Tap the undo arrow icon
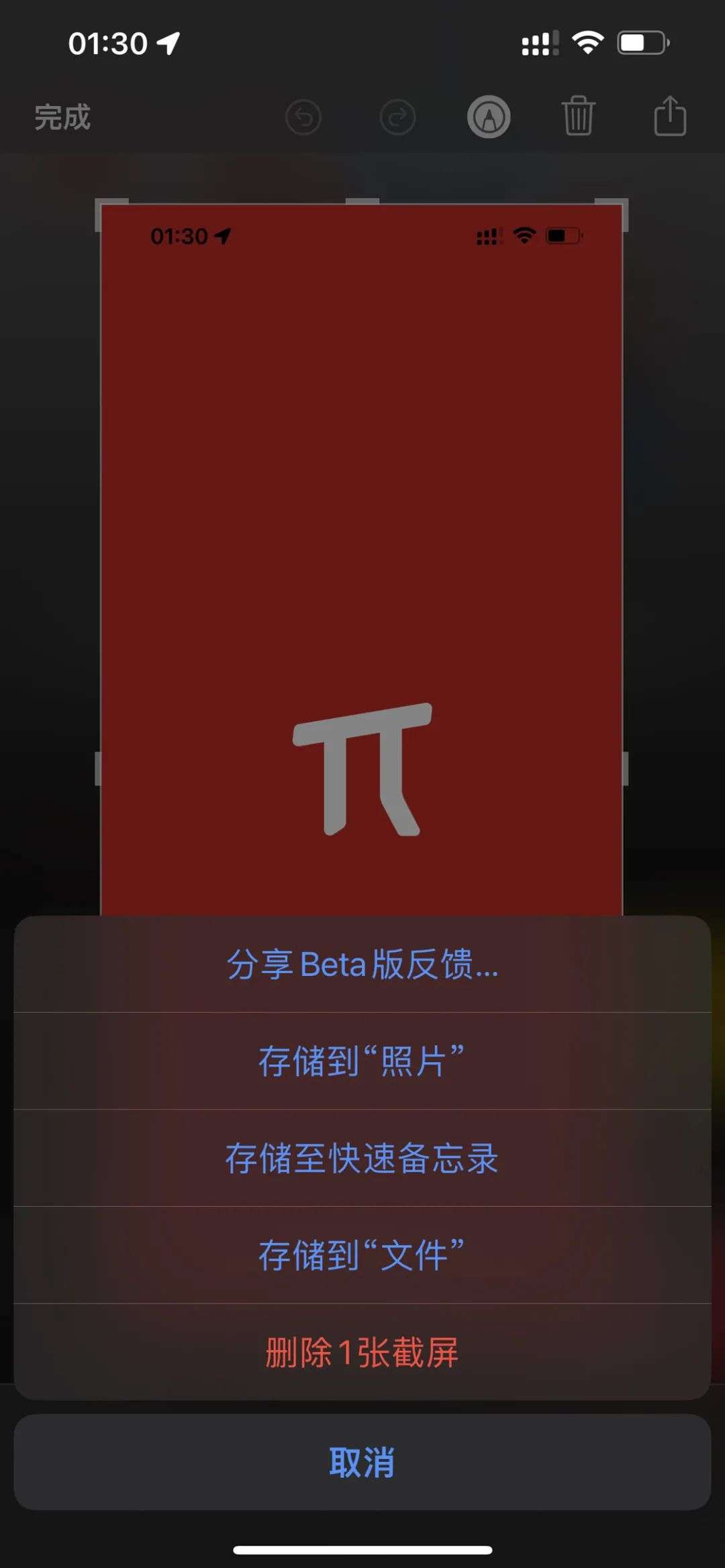Viewport: 725px width, 1568px height. [x=303, y=117]
